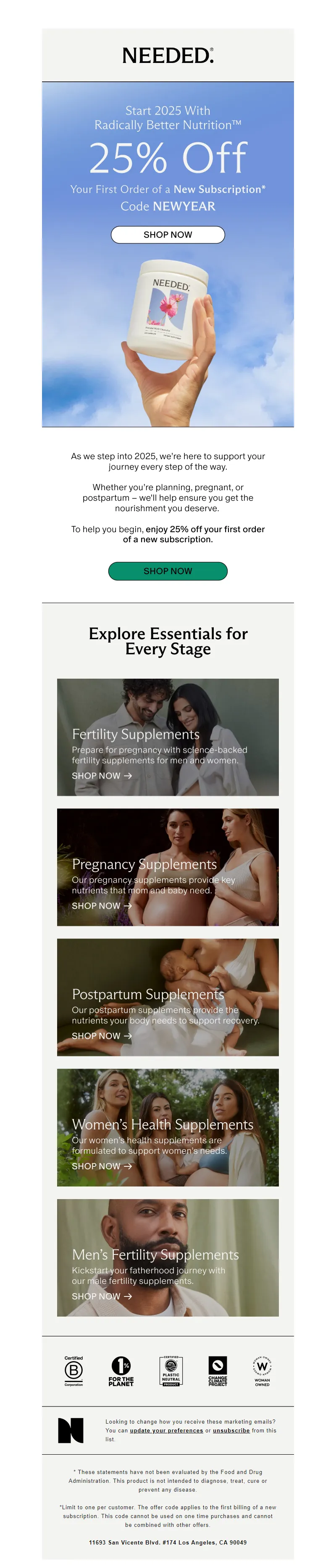
Task: Follow the update your preferences link
Action: click(x=166, y=1430)
